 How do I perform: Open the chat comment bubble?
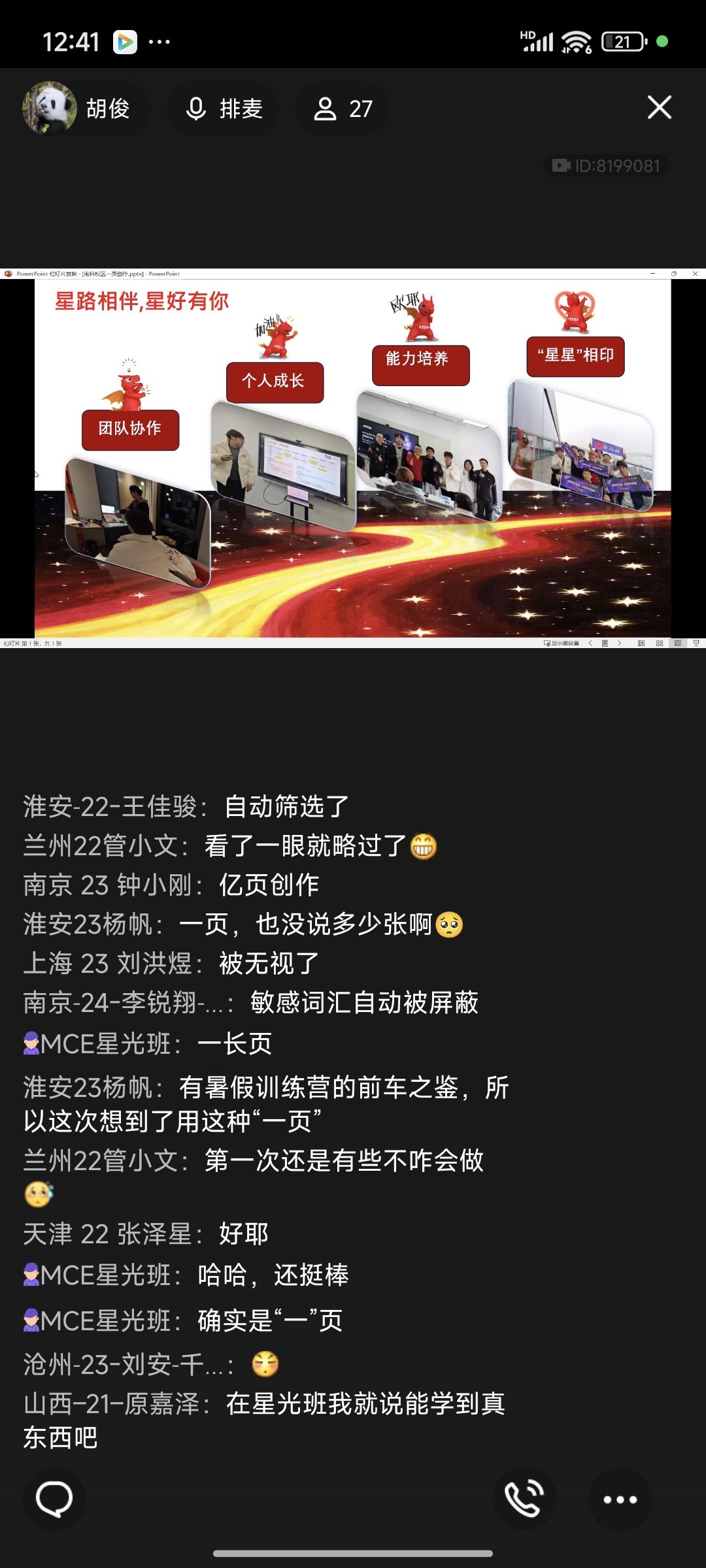tap(54, 1499)
